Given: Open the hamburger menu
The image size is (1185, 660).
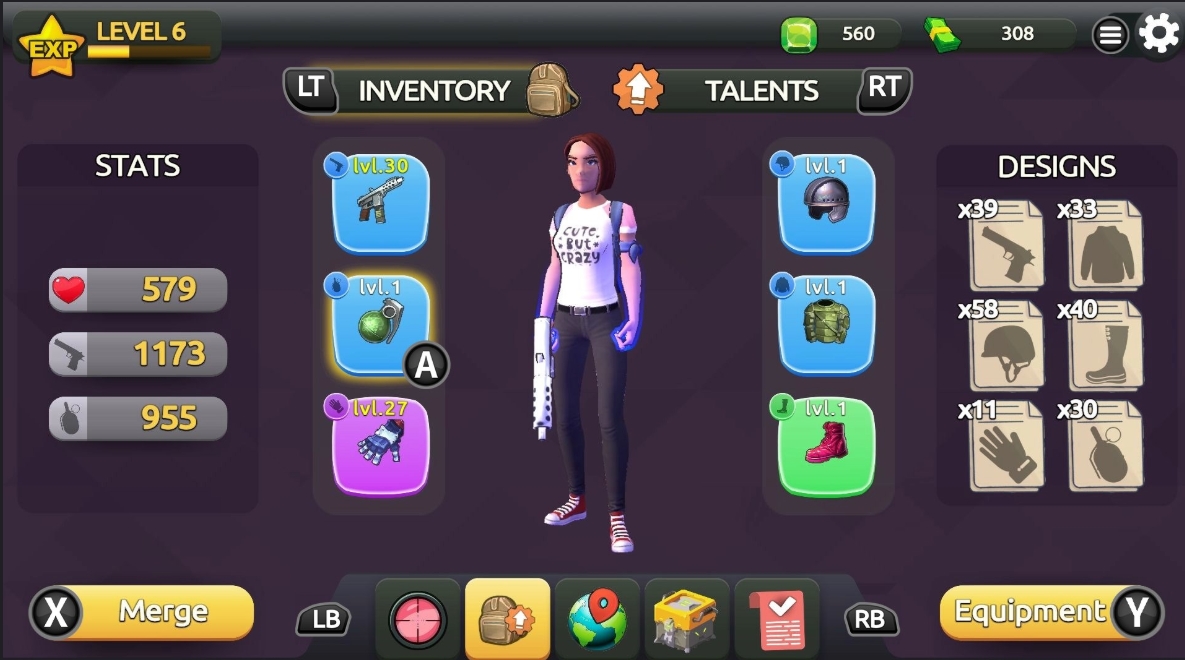Looking at the screenshot, I should (x=1110, y=36).
